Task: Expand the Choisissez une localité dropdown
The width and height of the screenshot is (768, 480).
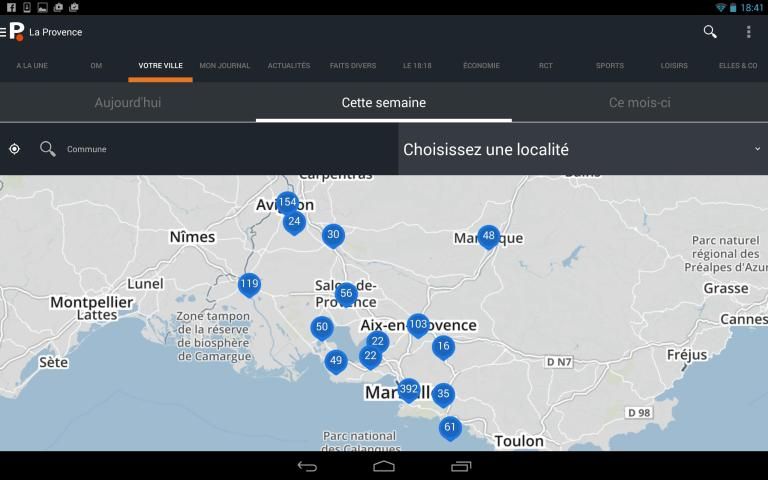Action: click(x=582, y=149)
